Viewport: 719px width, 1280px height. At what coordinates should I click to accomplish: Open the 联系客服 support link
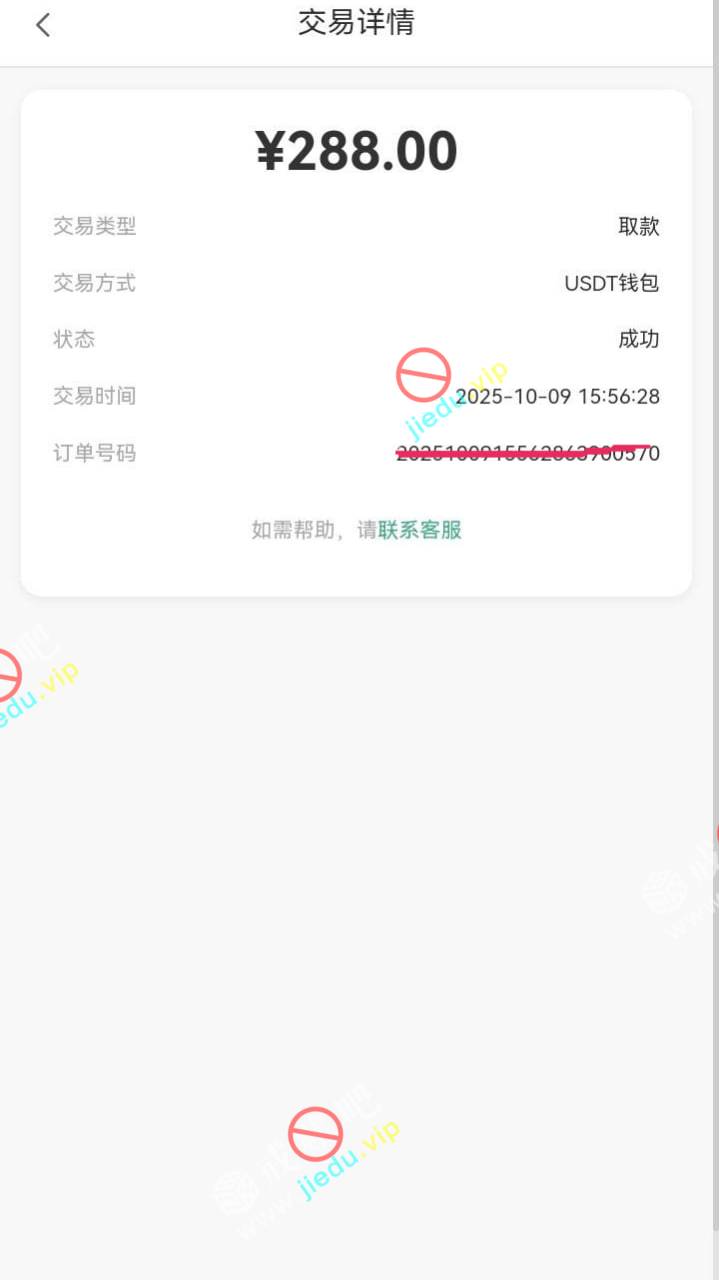pos(420,530)
